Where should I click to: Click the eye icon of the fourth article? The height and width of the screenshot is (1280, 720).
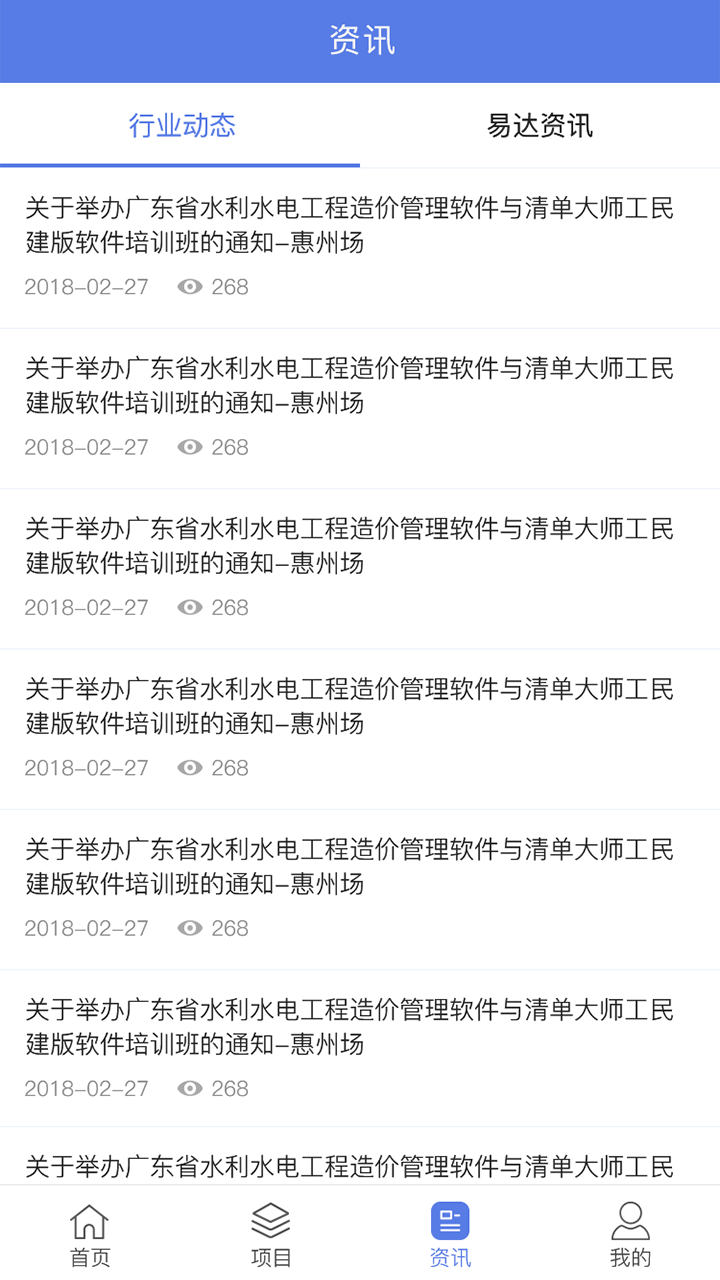(x=189, y=768)
